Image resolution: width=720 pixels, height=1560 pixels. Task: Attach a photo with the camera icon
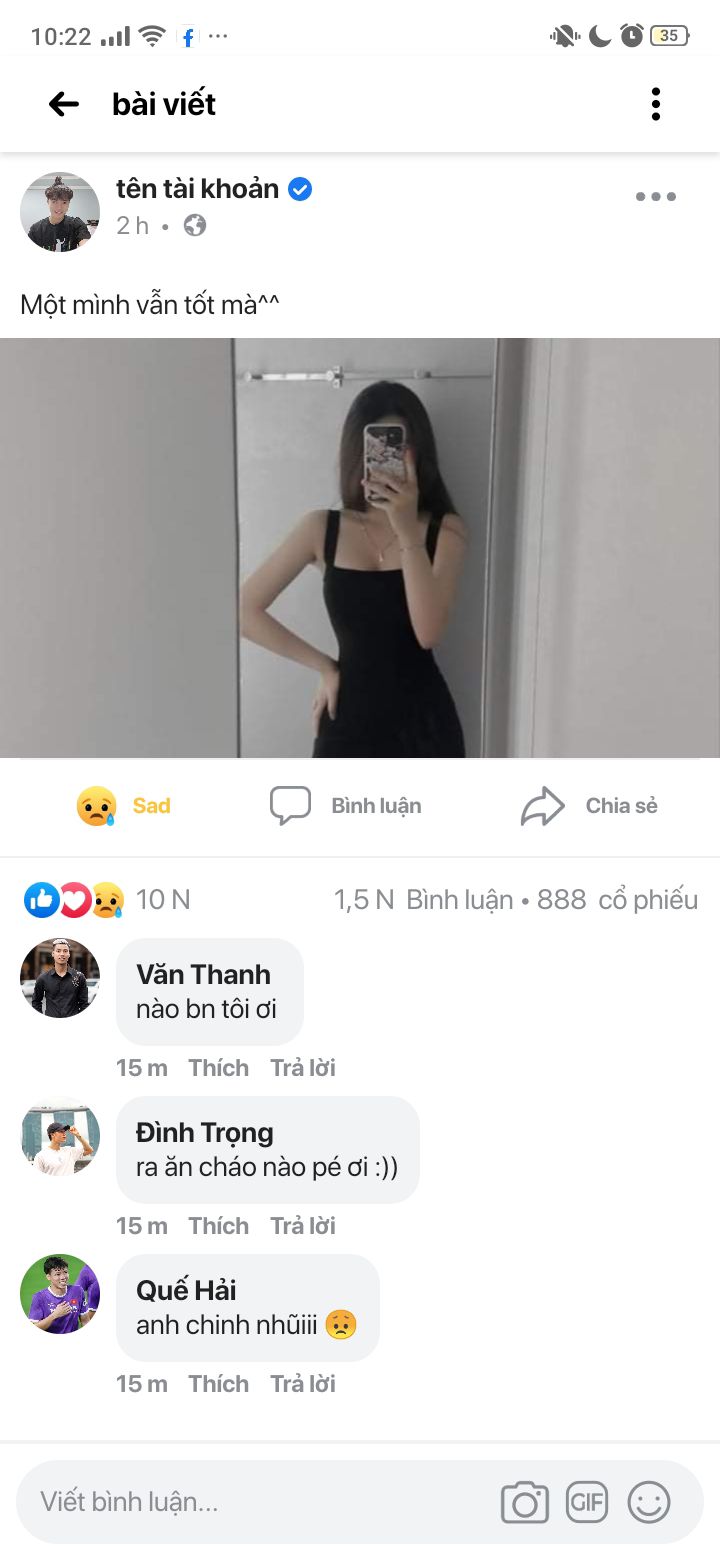(525, 1502)
